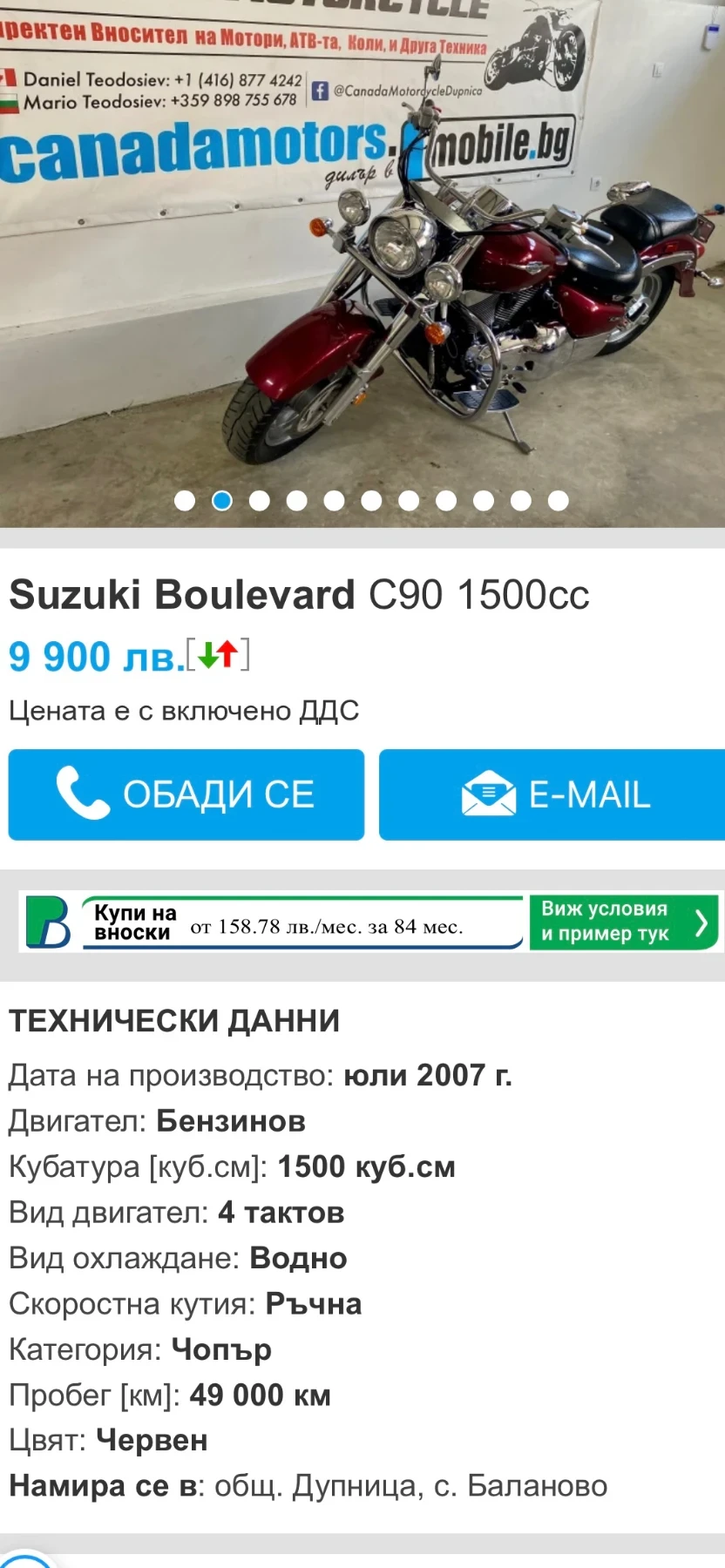
Task: Open price change history arrows
Action: 218,655
